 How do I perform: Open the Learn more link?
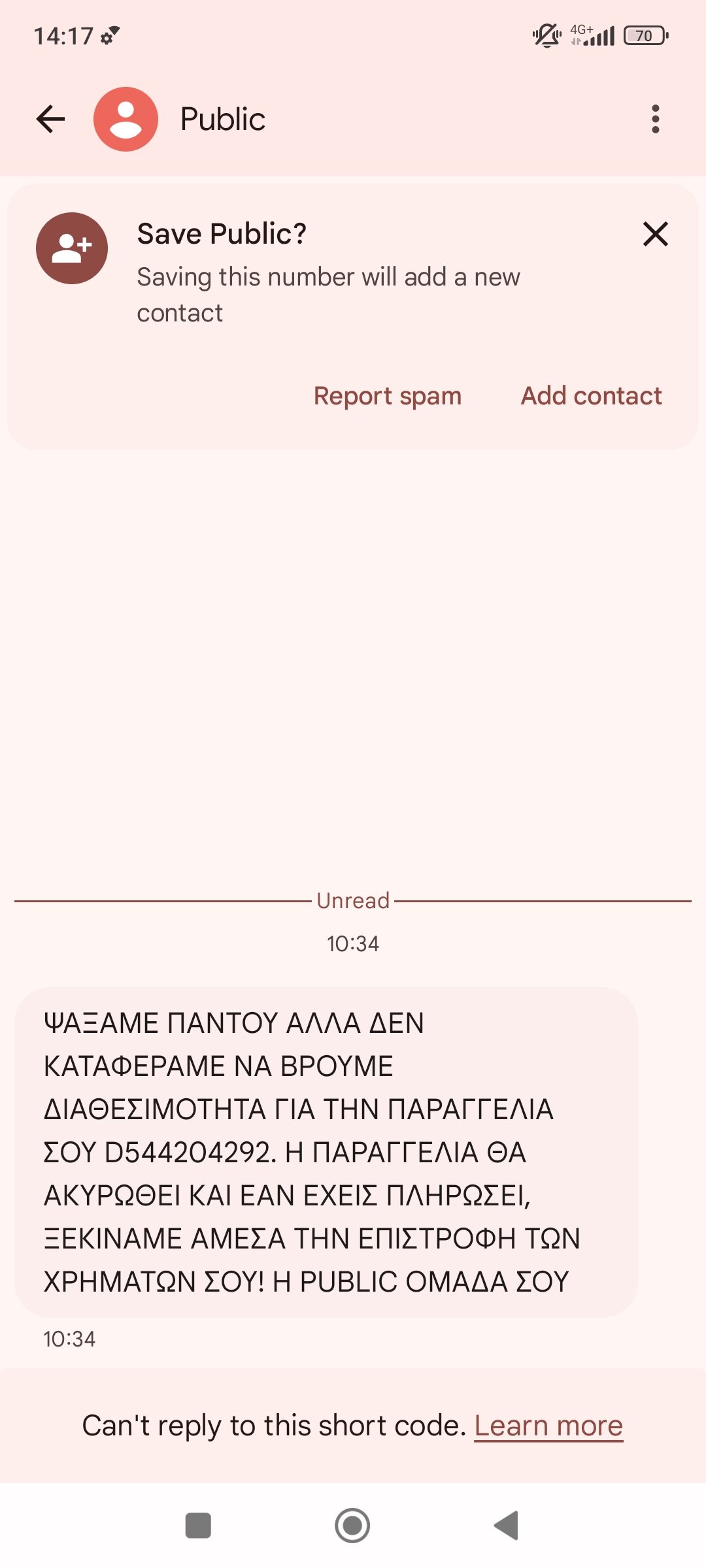(x=548, y=1426)
